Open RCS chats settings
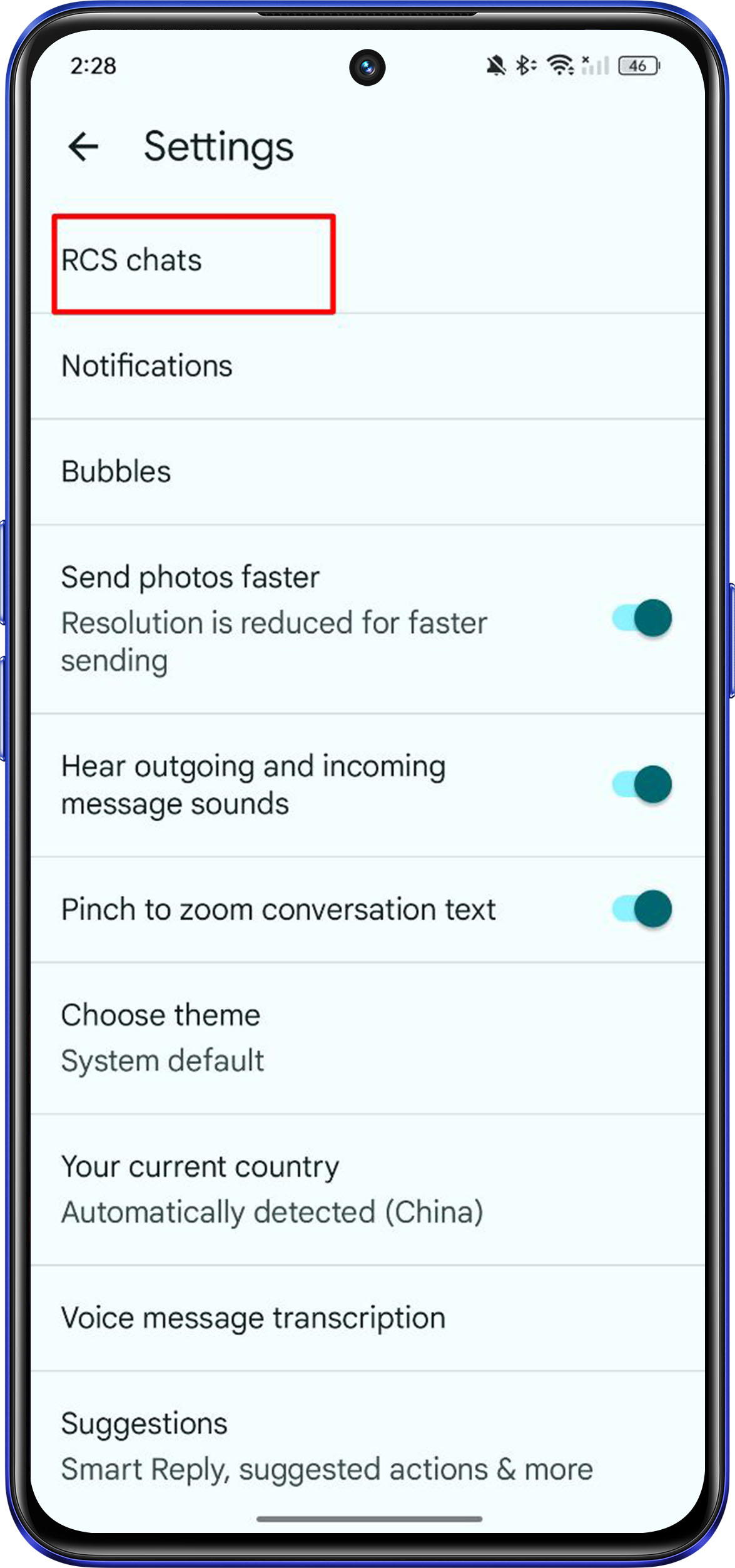Screen dimensions: 735x1568 coord(132,260)
